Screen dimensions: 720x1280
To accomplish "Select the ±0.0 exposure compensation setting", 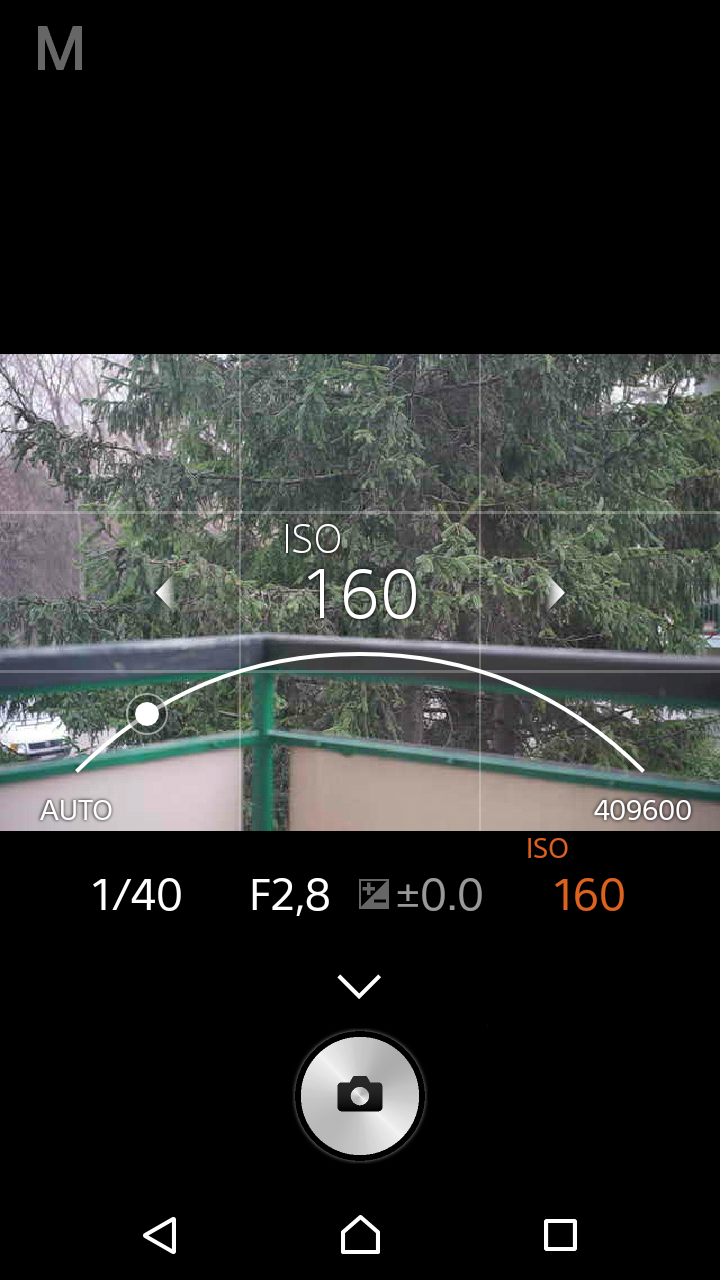I will (421, 895).
